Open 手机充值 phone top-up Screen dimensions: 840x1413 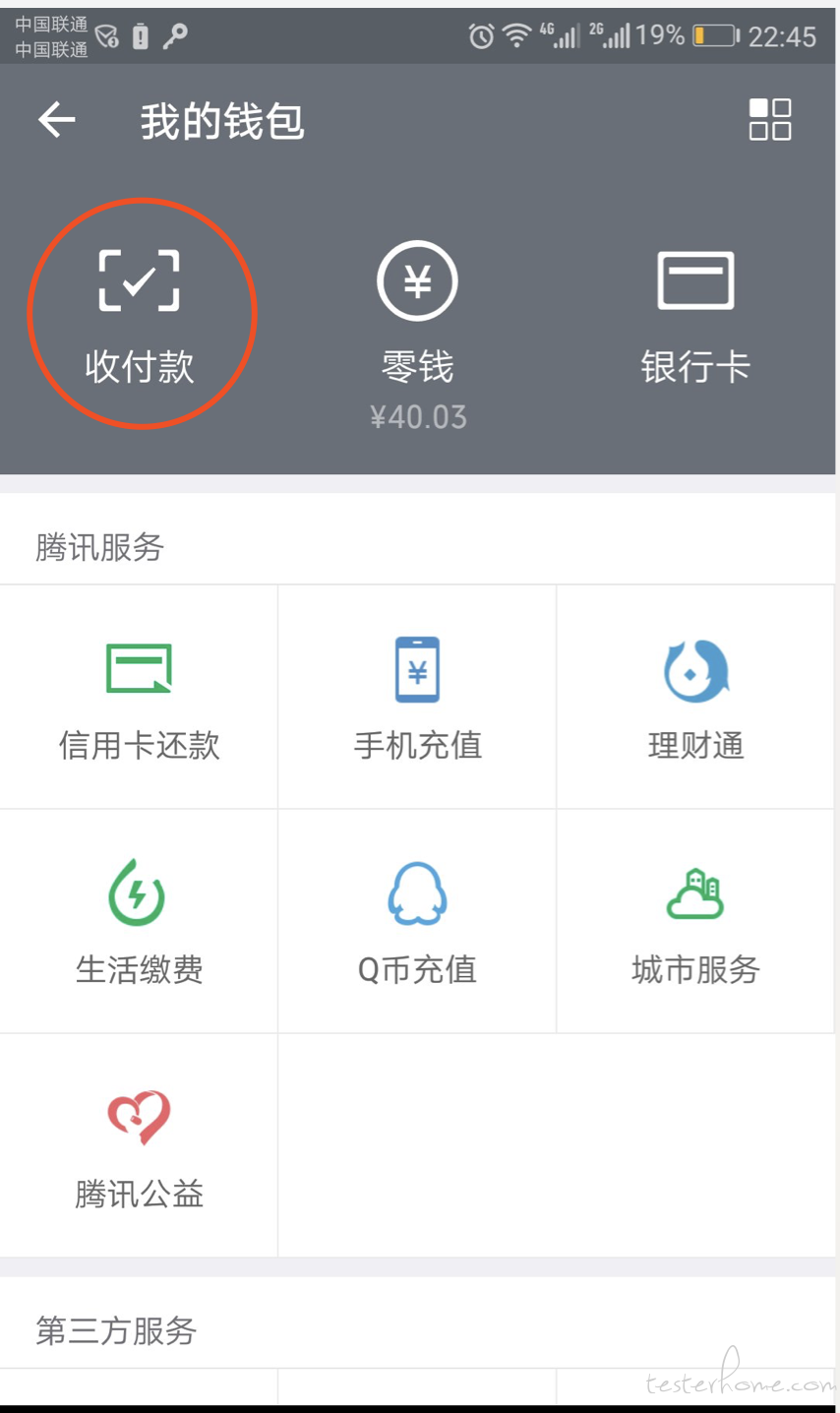(x=417, y=697)
